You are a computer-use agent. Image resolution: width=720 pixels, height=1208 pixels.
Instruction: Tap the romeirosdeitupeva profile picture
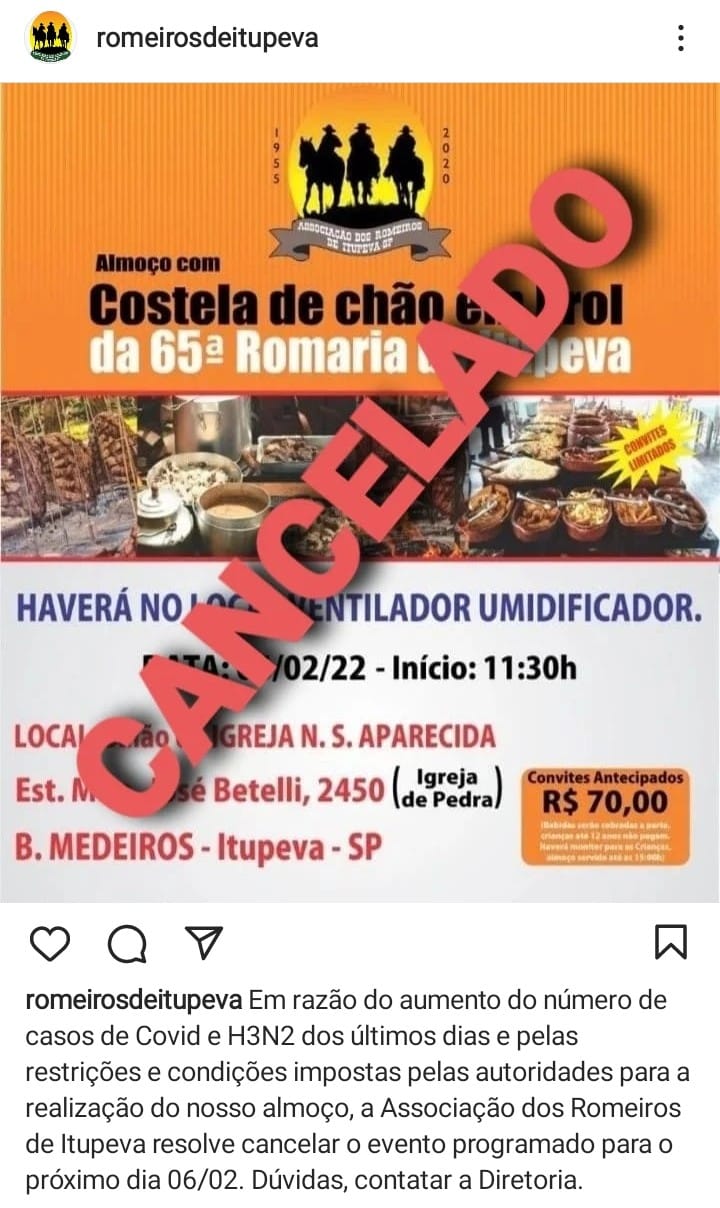point(49,39)
